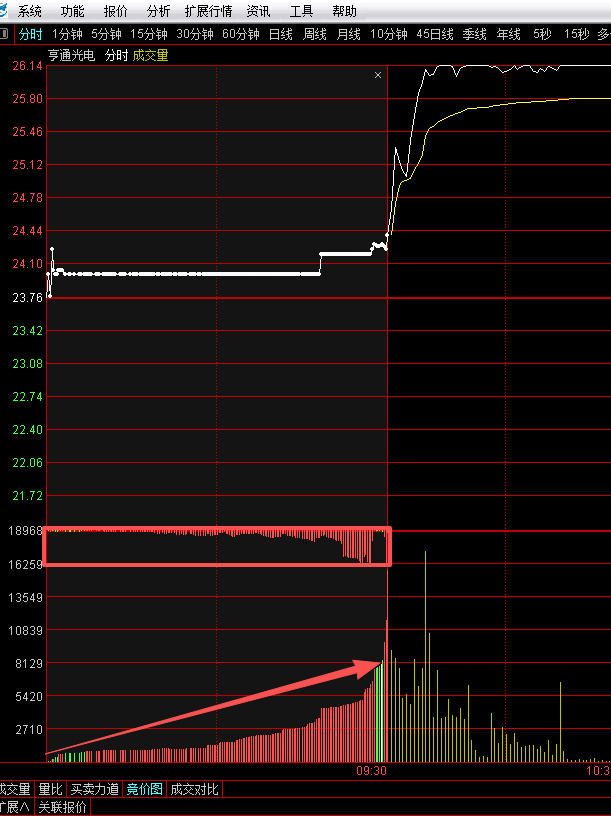
Task: Switch to the 量比 indicator tab
Action: 50,789
